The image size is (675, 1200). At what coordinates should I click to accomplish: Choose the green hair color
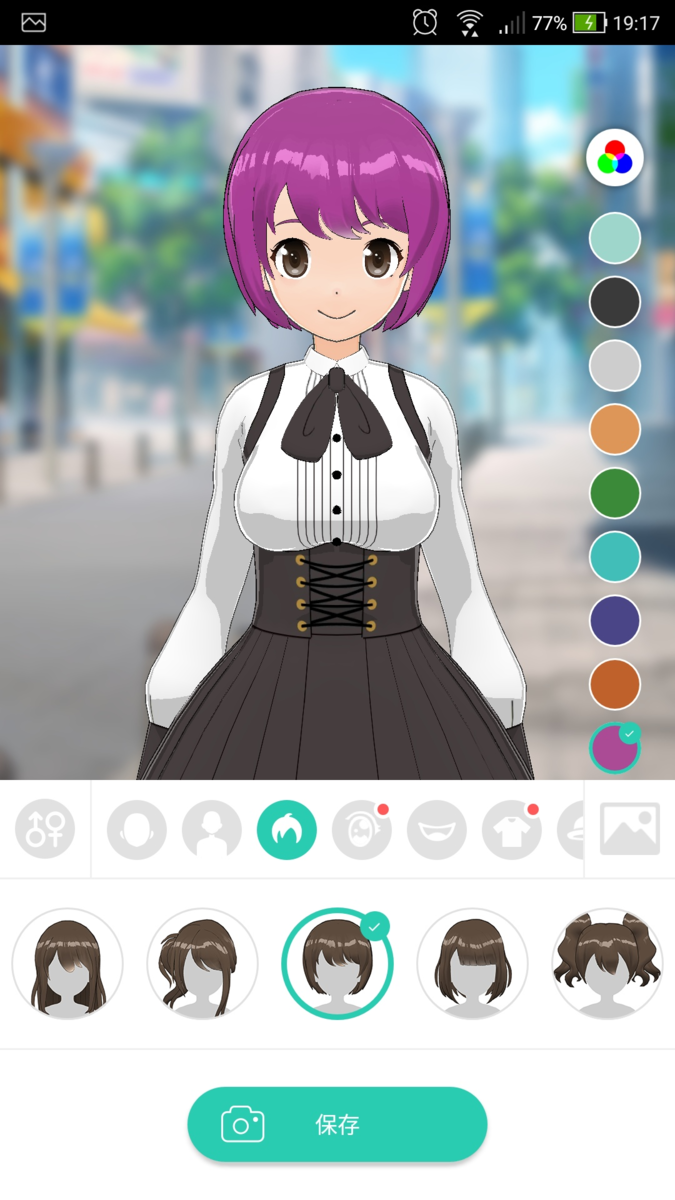614,493
